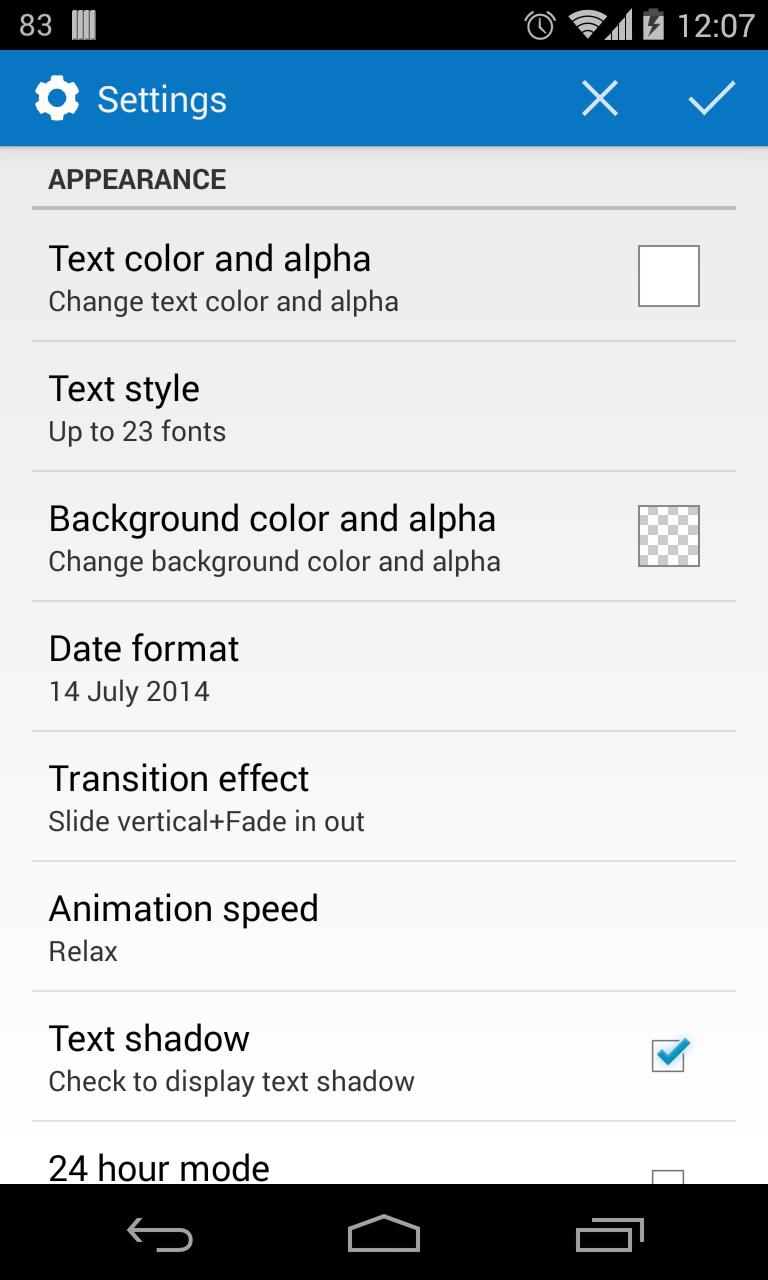Click the white text color swatch

668,275
